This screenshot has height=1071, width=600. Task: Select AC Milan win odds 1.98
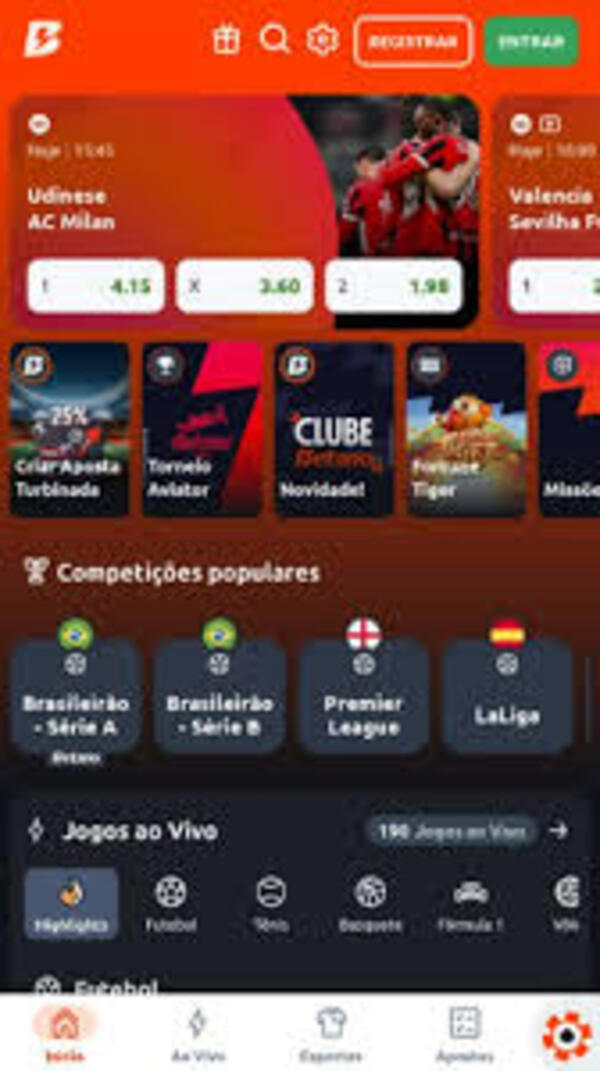coord(394,286)
